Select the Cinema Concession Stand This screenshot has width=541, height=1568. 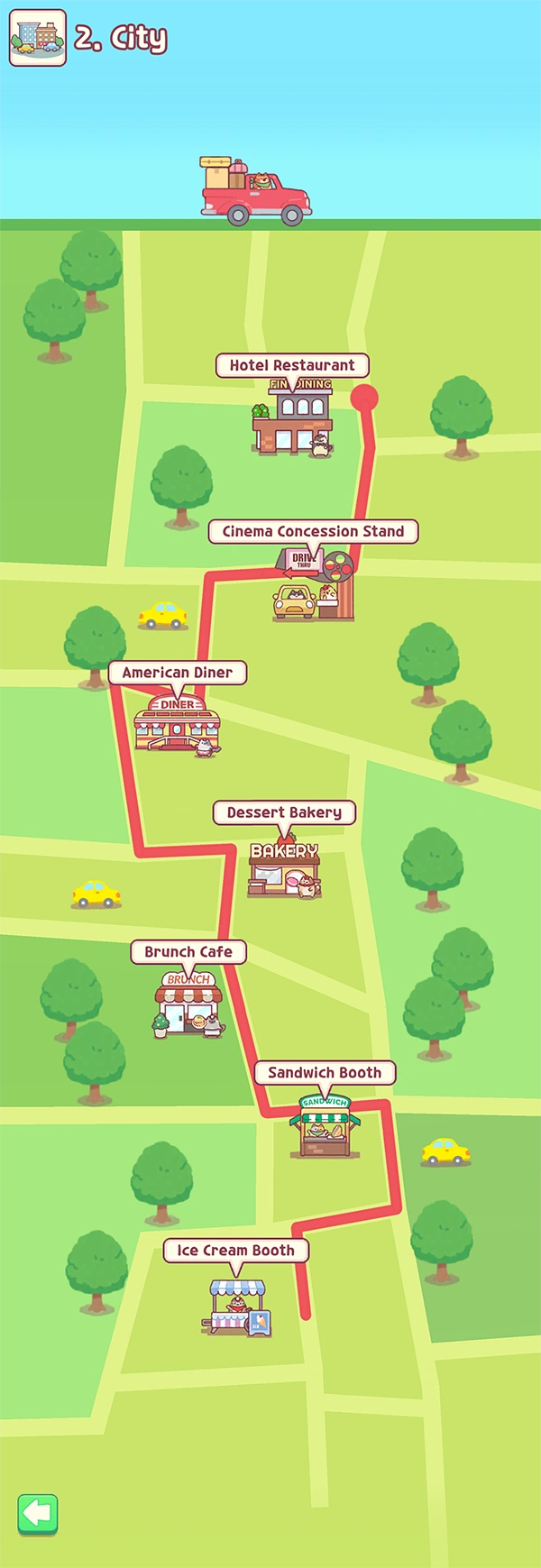pos(313,586)
